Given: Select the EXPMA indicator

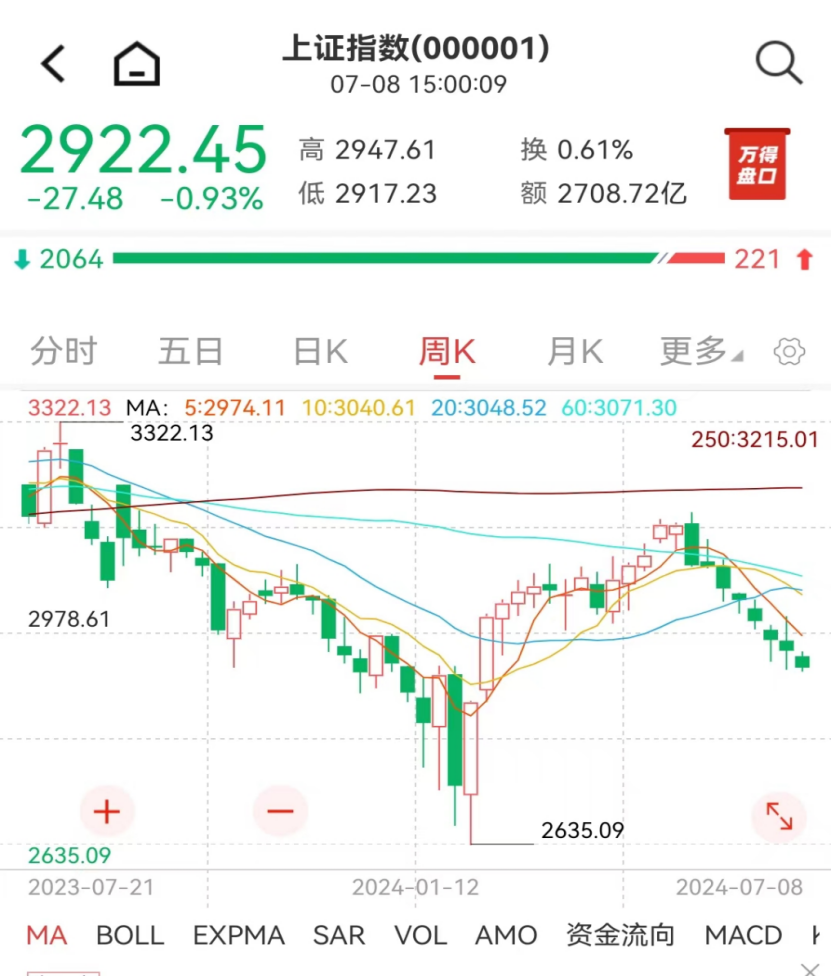Looking at the screenshot, I should [x=239, y=935].
